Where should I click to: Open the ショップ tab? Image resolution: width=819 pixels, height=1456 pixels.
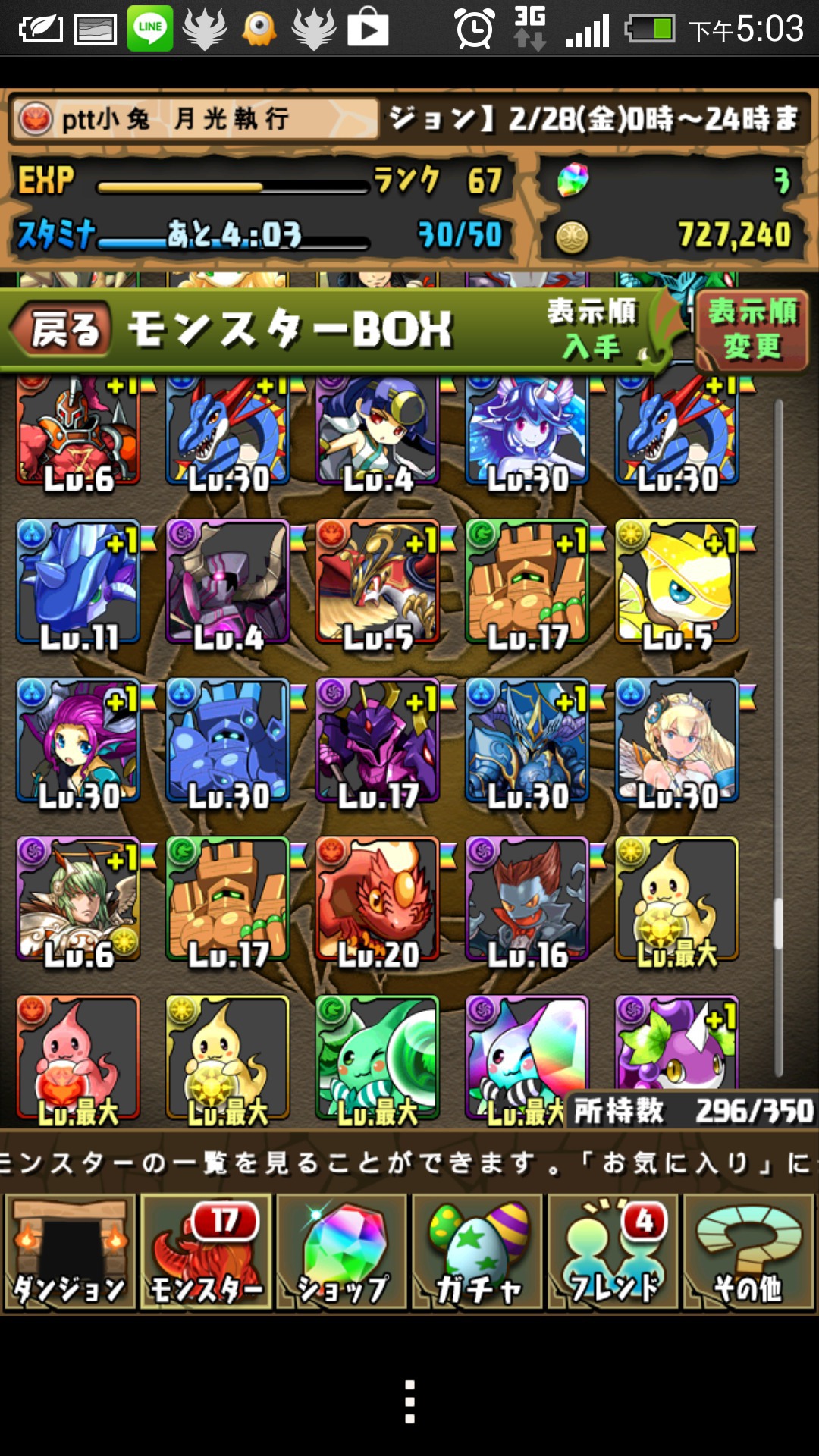tap(342, 1252)
